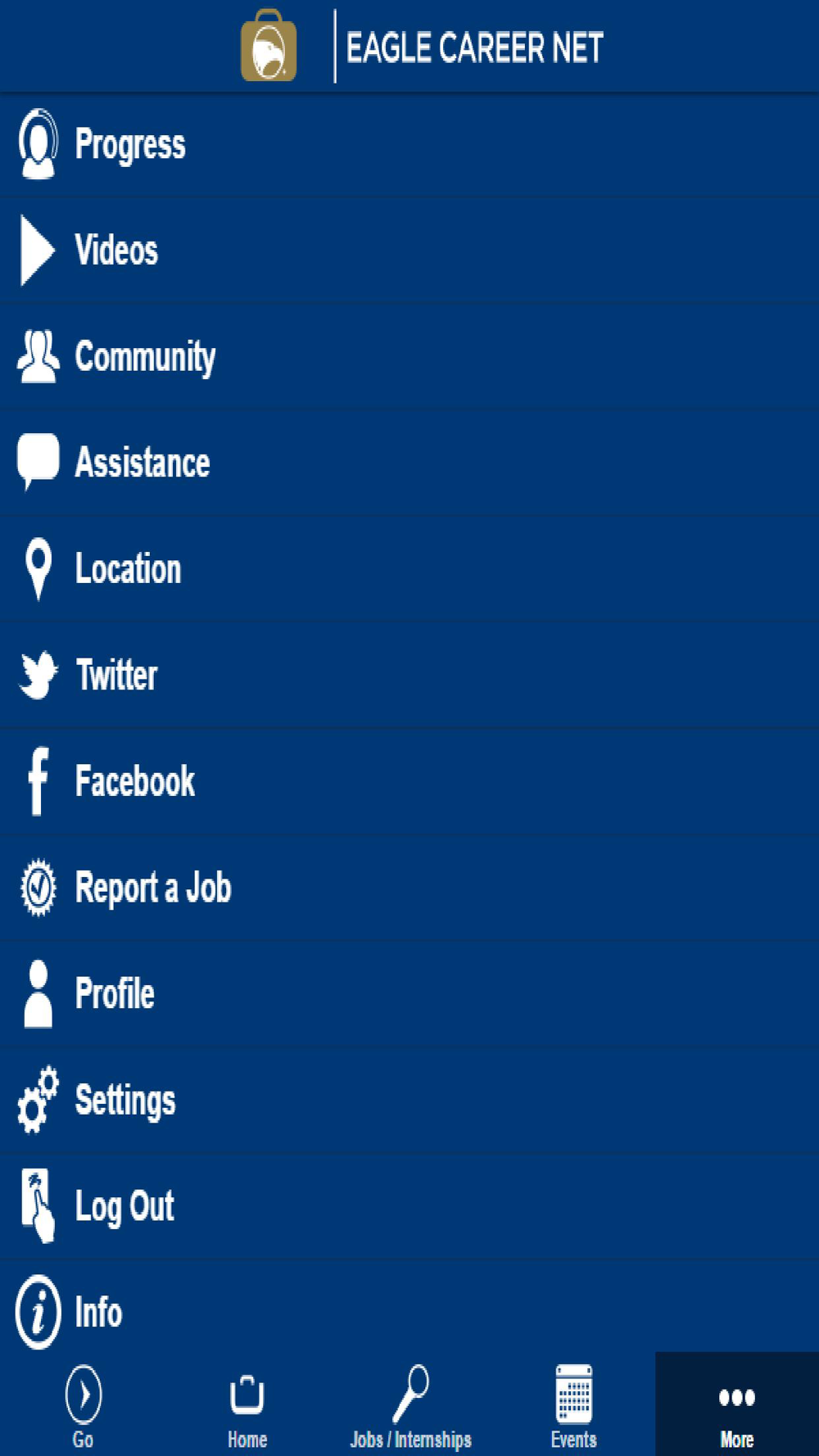Viewport: 819px width, 1456px height.
Task: Select the Location row
Action: click(409, 569)
